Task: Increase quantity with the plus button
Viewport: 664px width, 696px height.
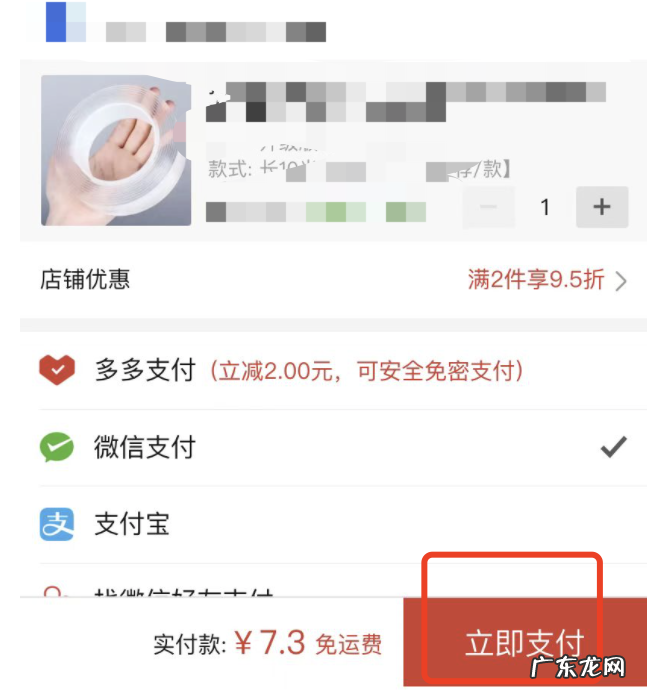Action: (601, 207)
